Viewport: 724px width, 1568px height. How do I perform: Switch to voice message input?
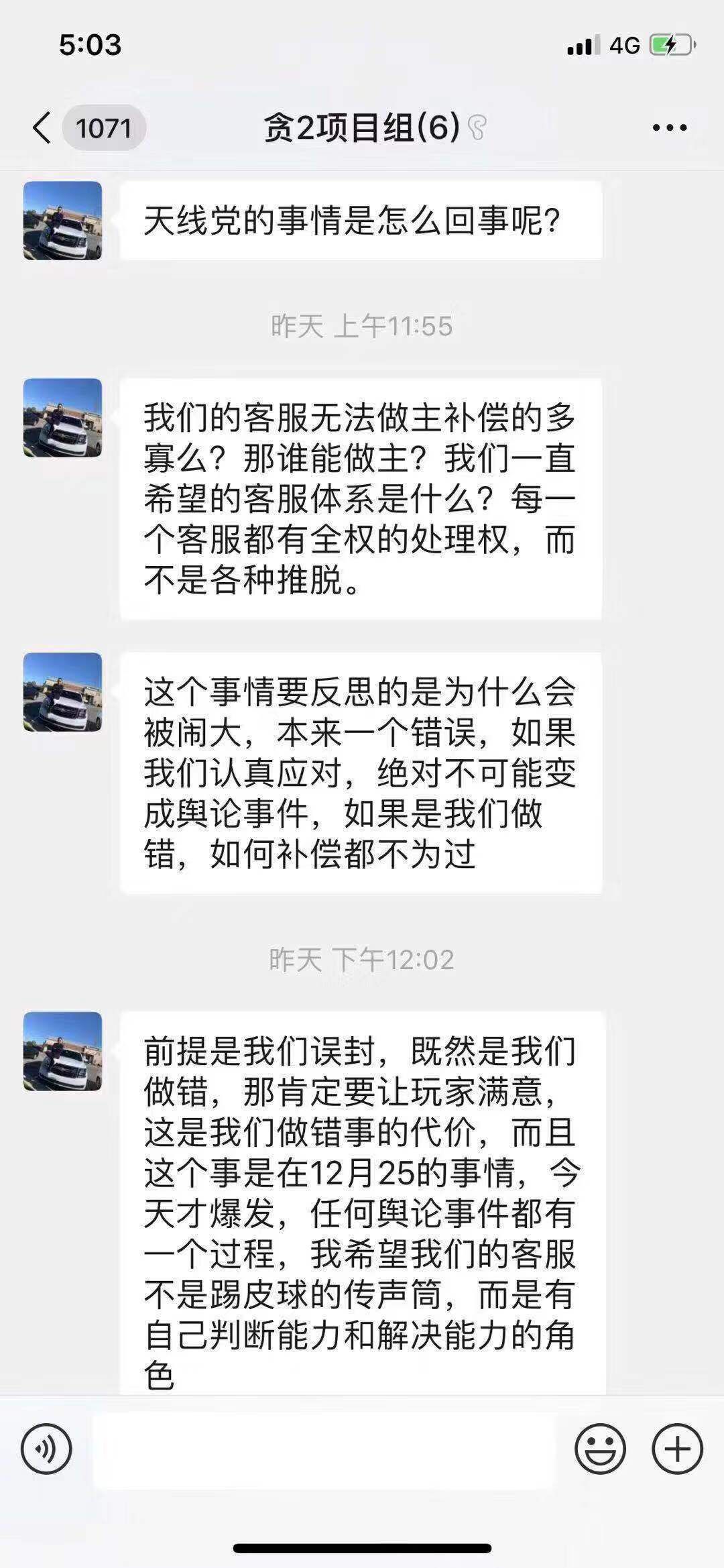pos(46,1449)
